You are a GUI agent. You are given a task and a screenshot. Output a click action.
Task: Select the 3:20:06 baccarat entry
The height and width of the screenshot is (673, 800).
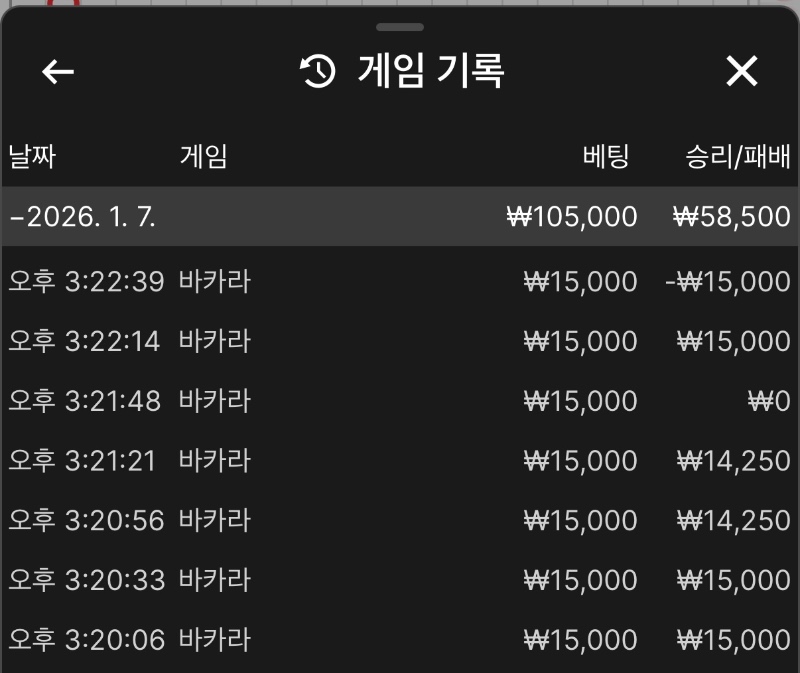tap(400, 640)
